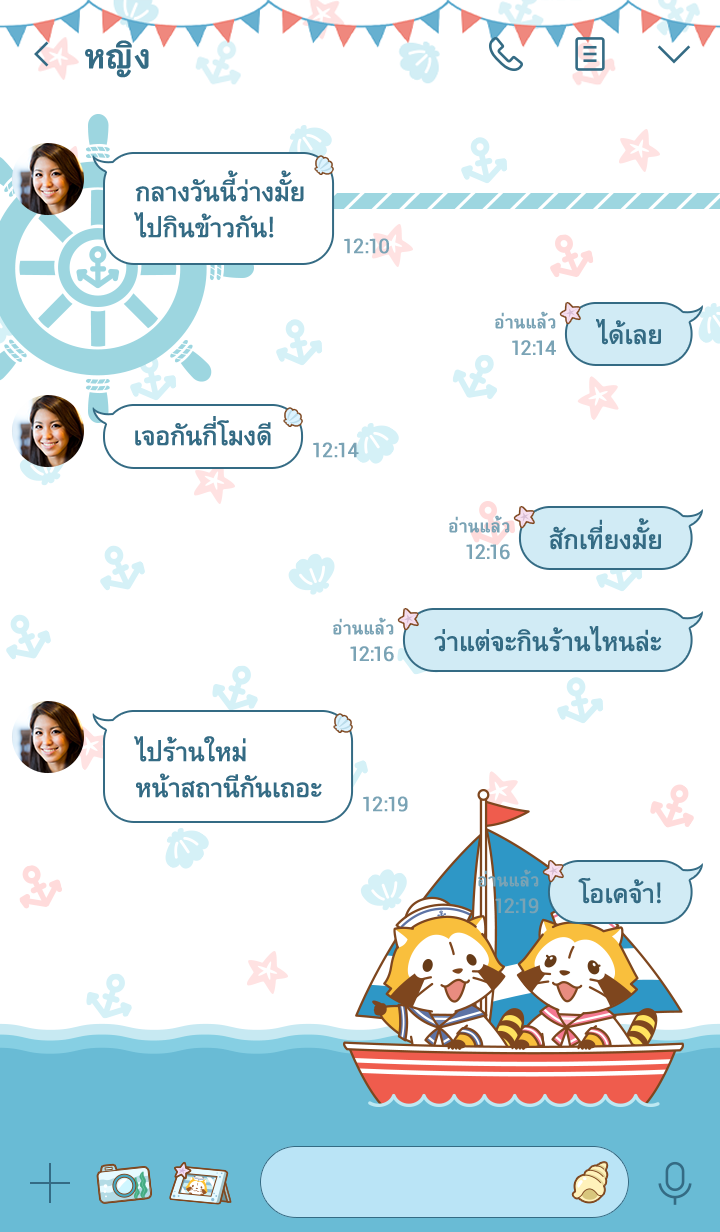Image resolution: width=720 pixels, height=1232 pixels.
Task: View หญิง's profile picture beside กลางวันนี้ว่างมั้ย
Action: click(50, 179)
